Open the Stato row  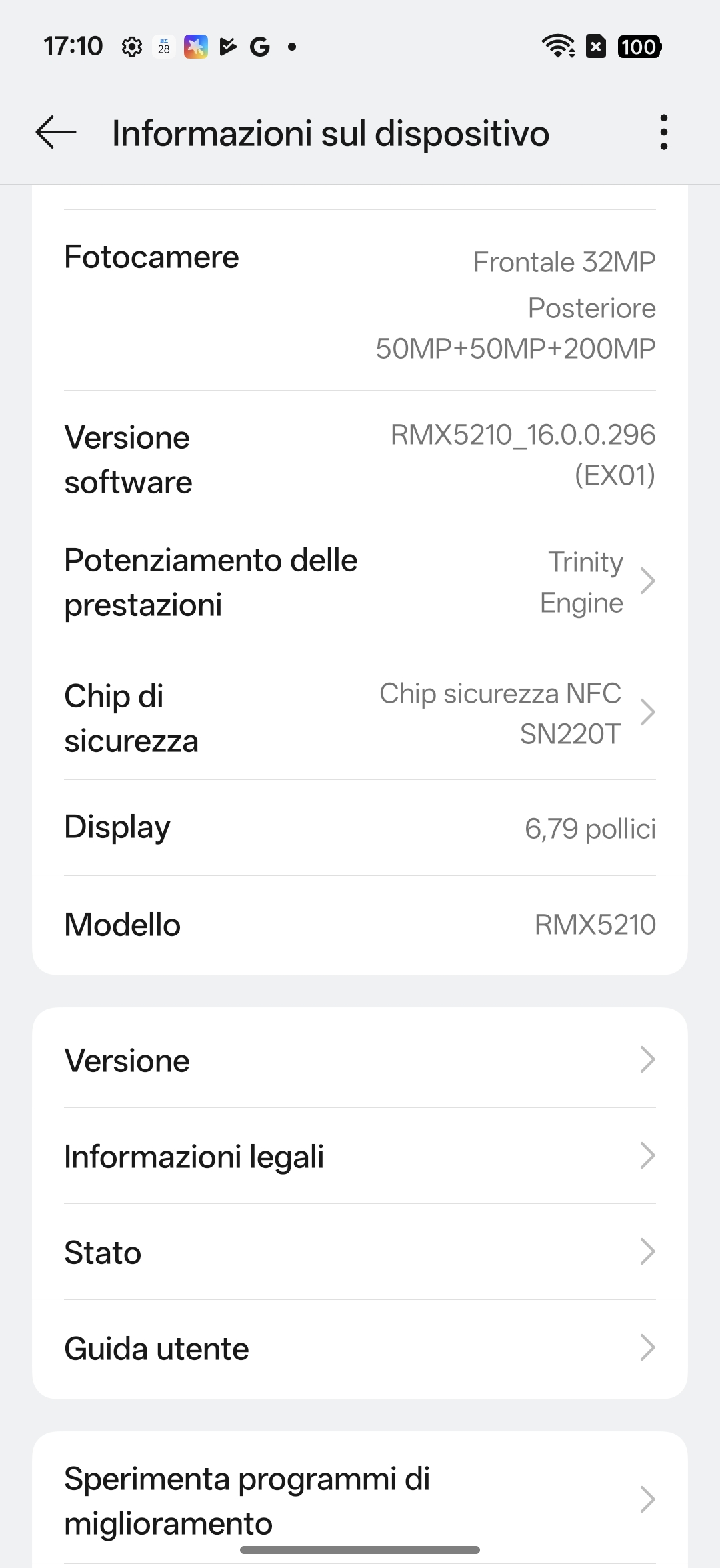click(x=360, y=1252)
